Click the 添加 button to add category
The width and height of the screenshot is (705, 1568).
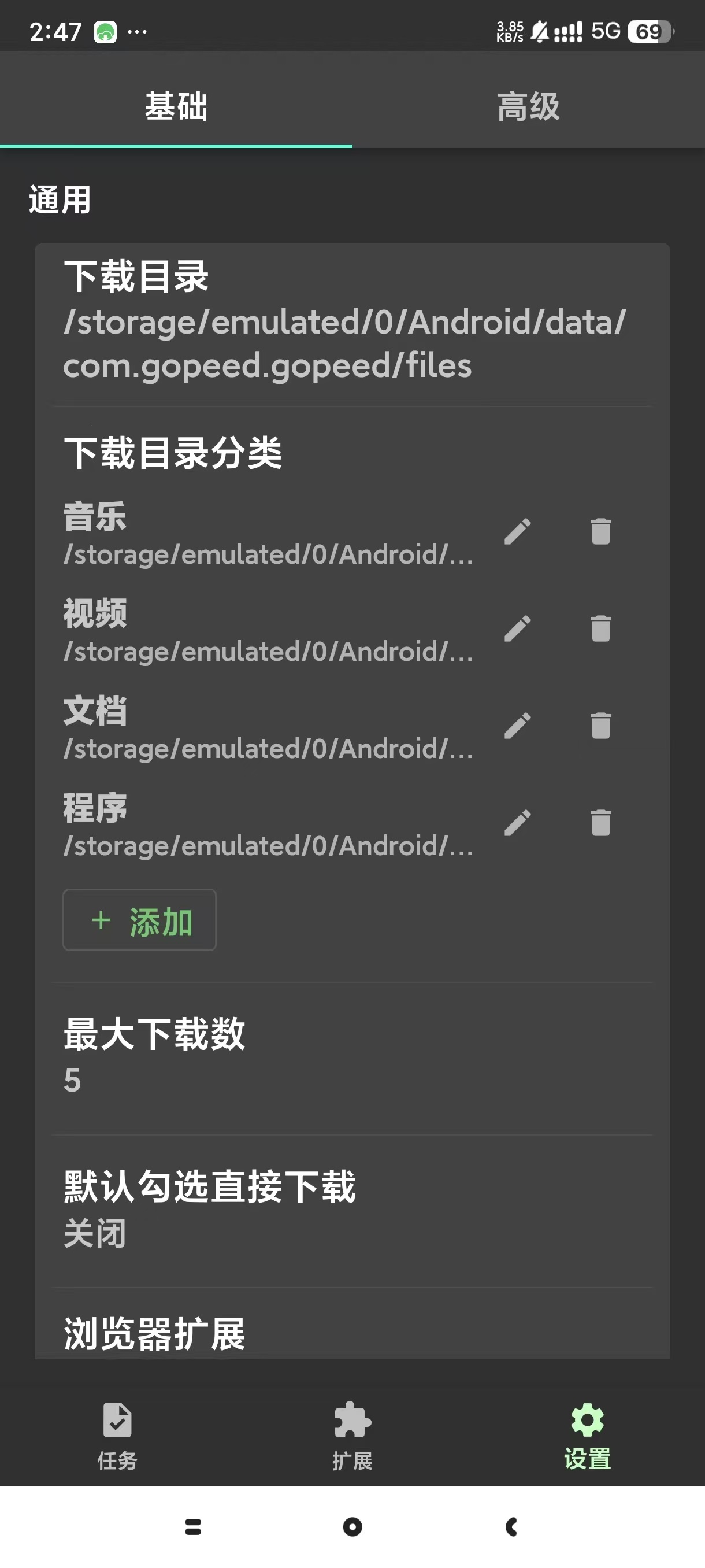click(x=139, y=920)
